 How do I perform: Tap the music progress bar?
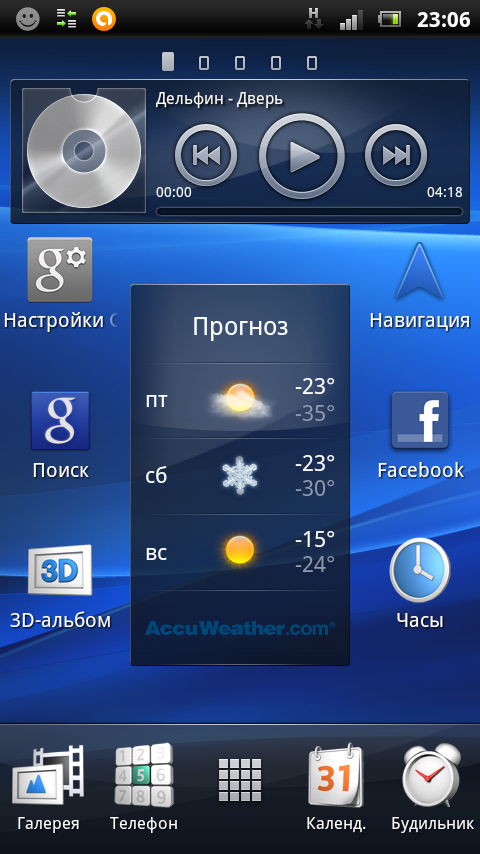309,211
